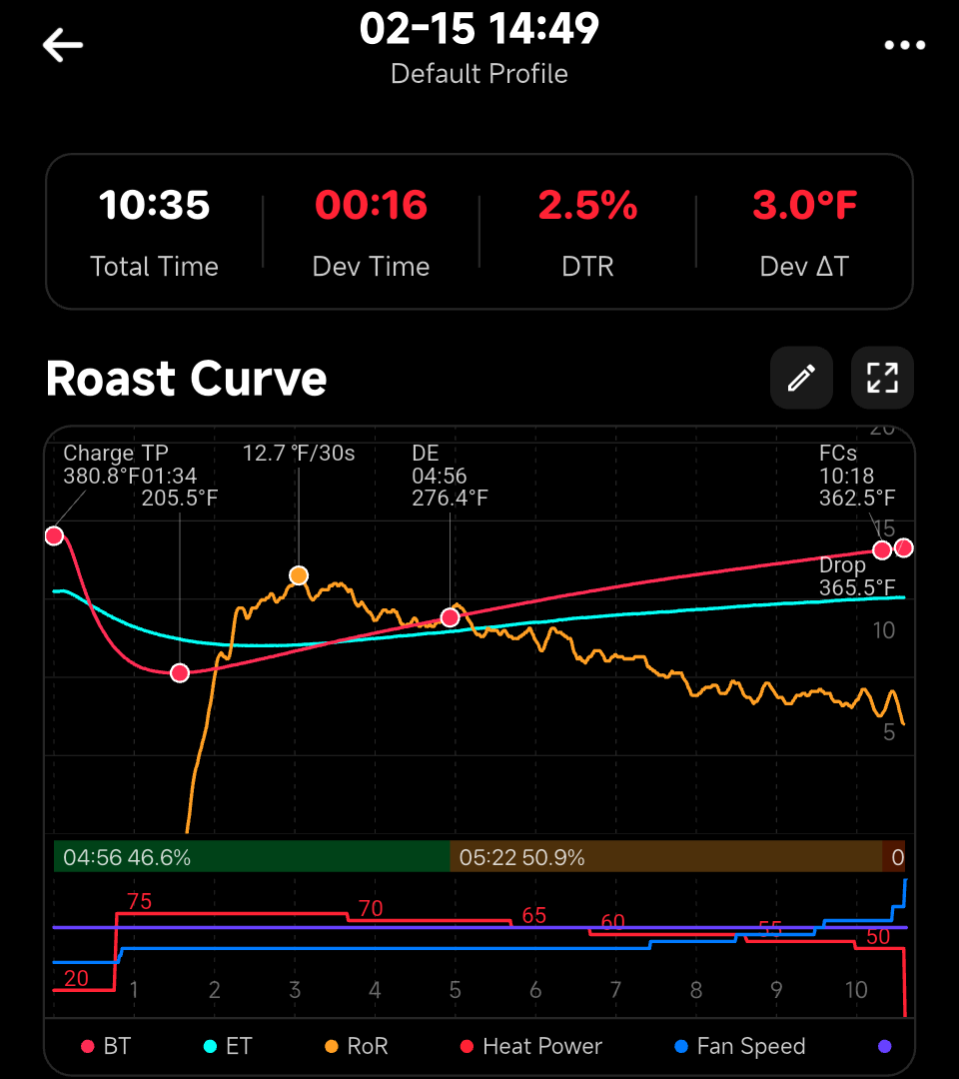959x1079 pixels.
Task: Toggle the Heat Power legend item
Action: click(531, 1047)
